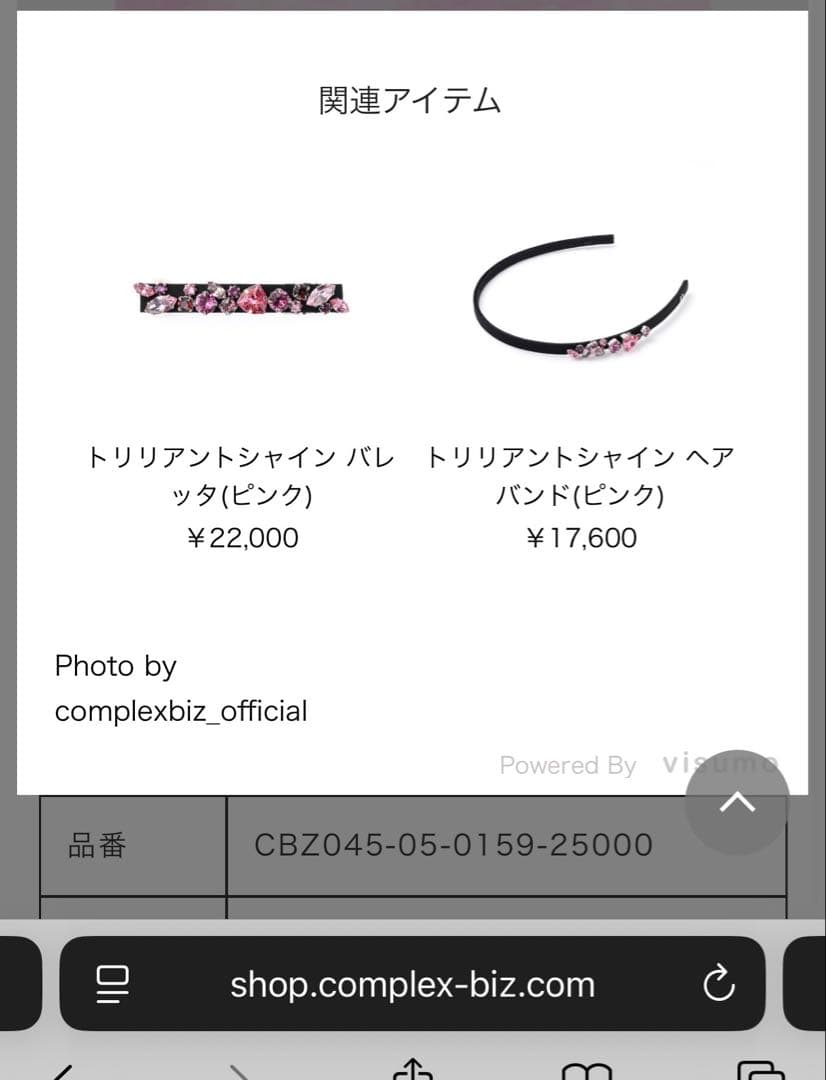Screen dimensions: 826x1080
Task: Tap the shop.complex-biz.com address bar
Action: [x=413, y=983]
